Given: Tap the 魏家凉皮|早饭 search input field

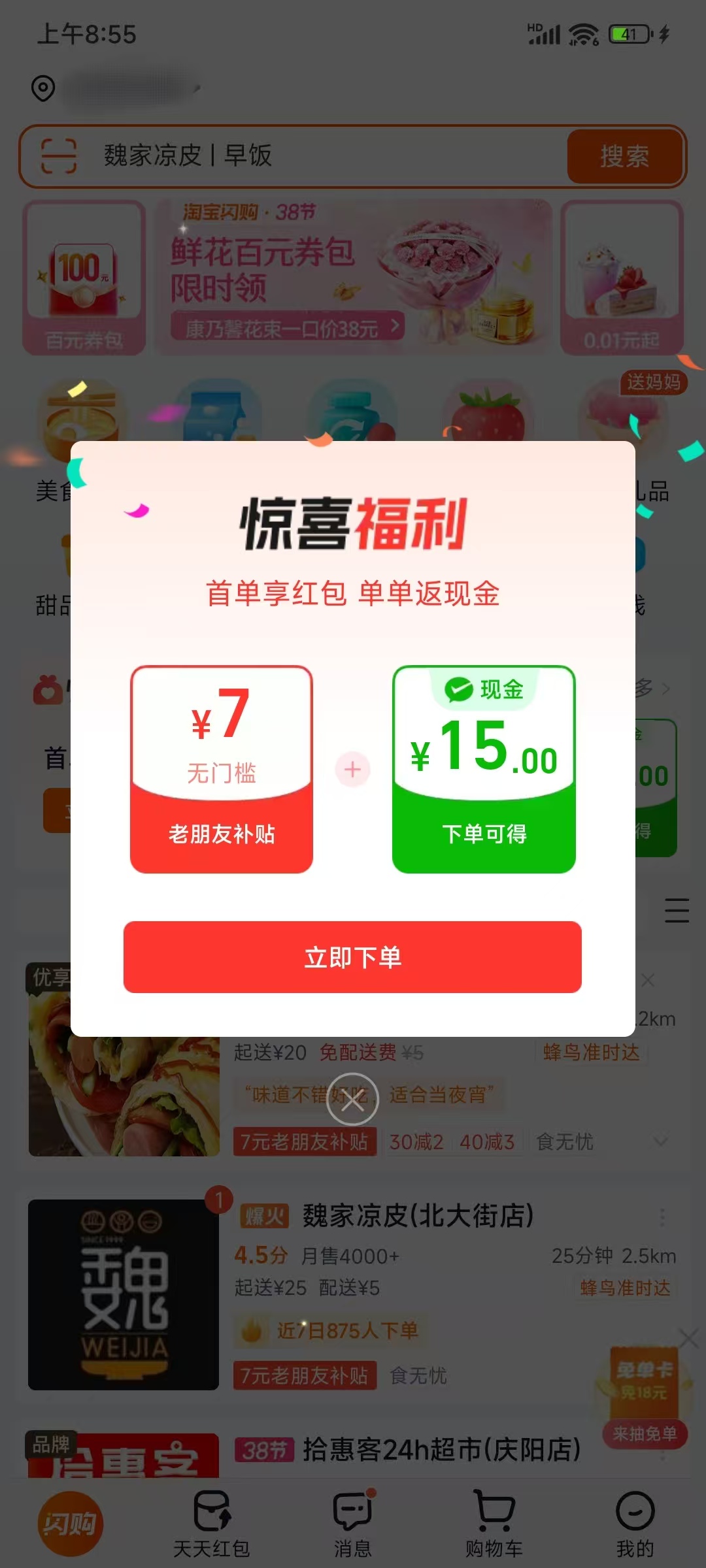Looking at the screenshot, I should tap(294, 157).
